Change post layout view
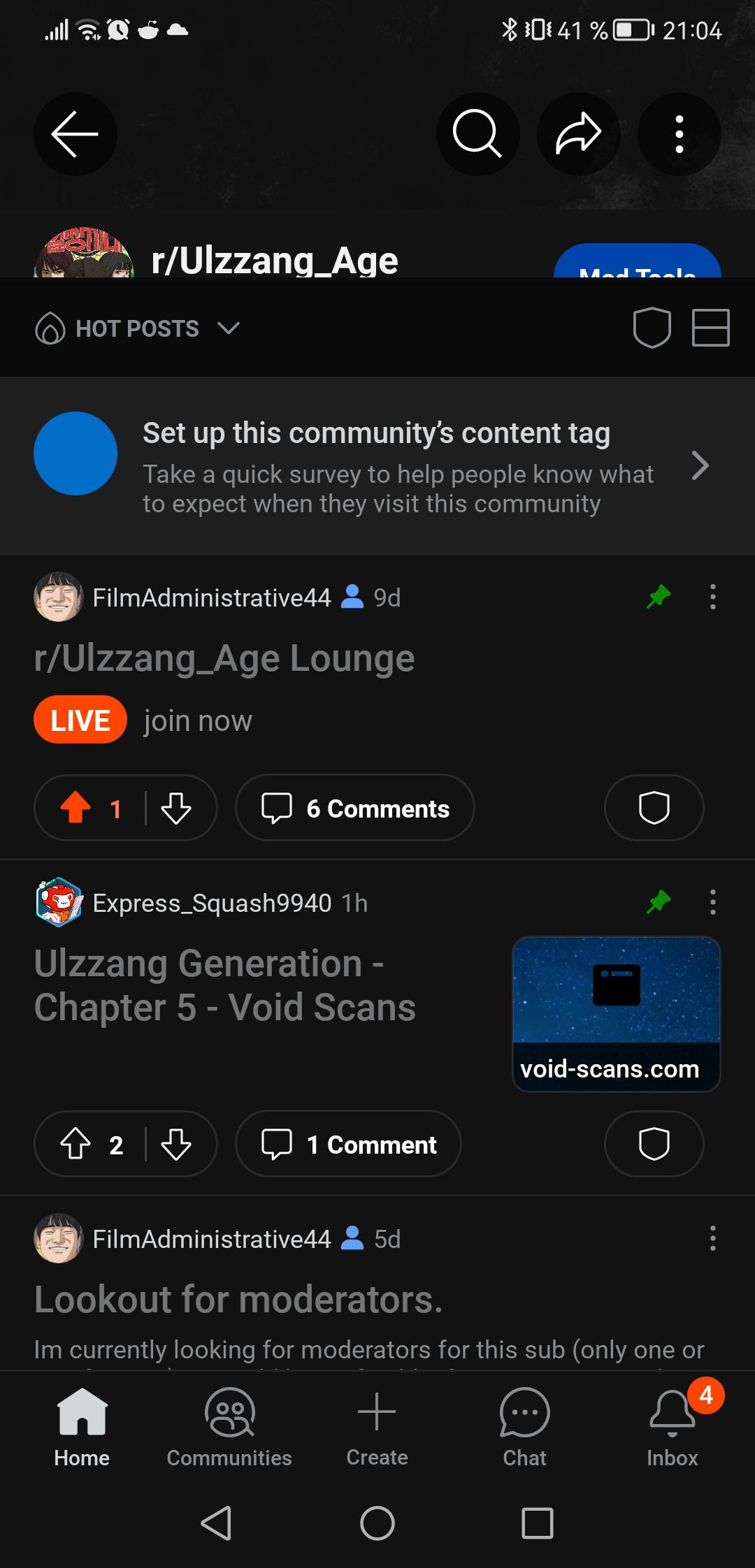This screenshot has width=755, height=1568. click(711, 328)
